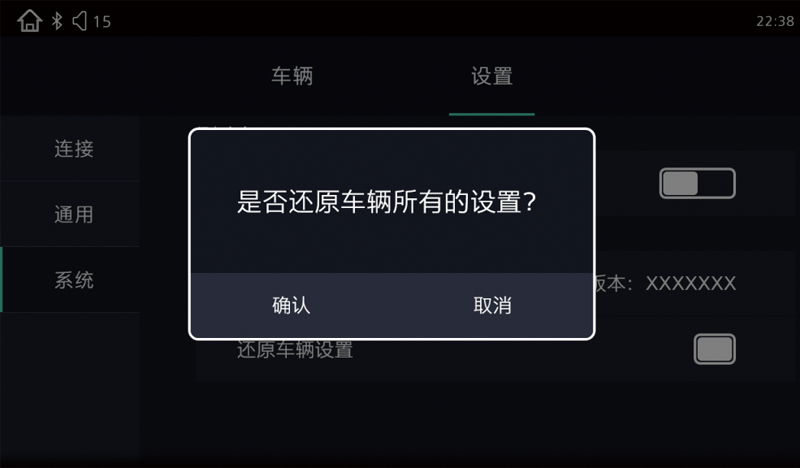Viewport: 800px width, 468px height.
Task: Confirm restoring all vehicle settings
Action: (291, 306)
